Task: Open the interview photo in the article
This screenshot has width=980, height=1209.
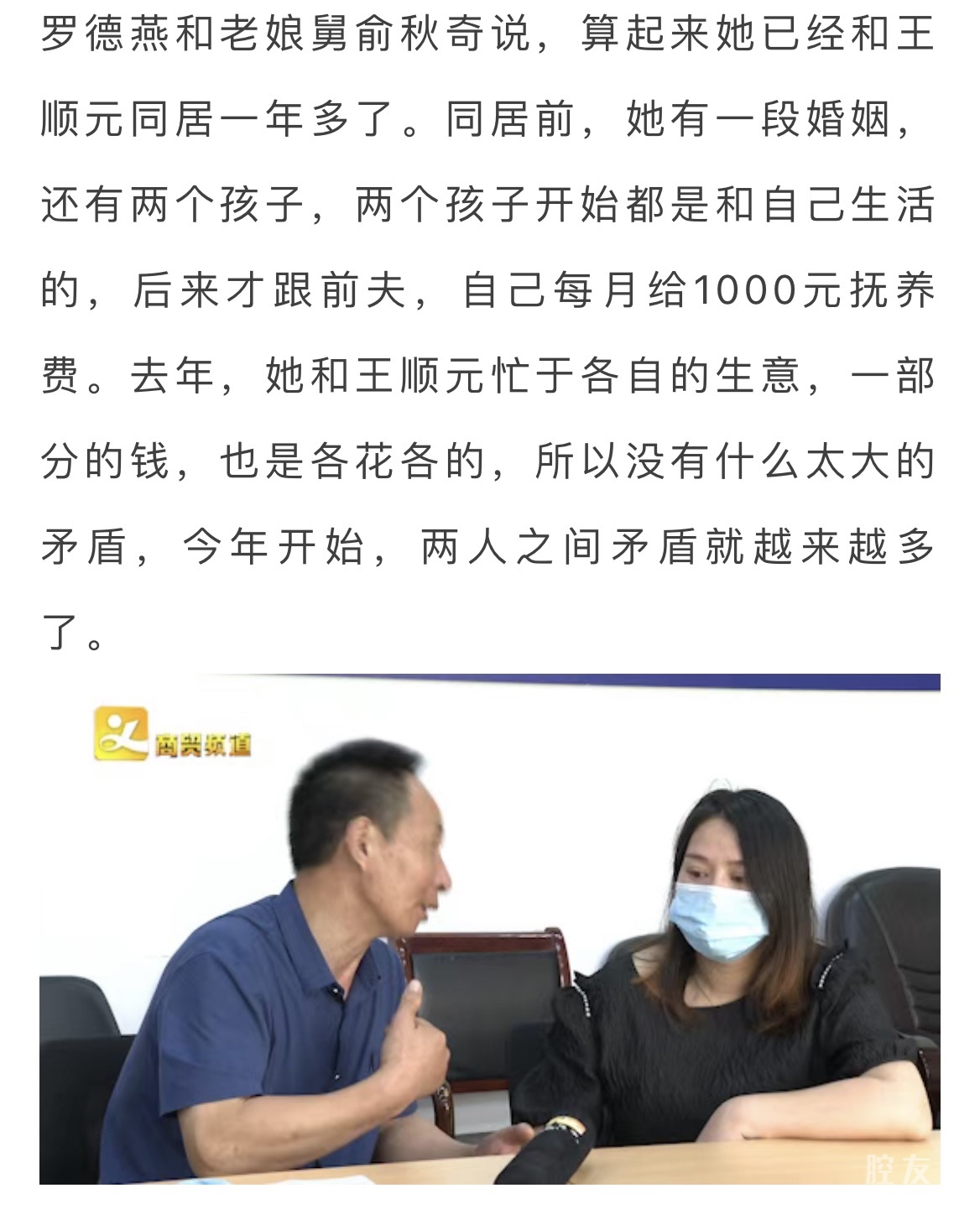Action: coord(490,930)
